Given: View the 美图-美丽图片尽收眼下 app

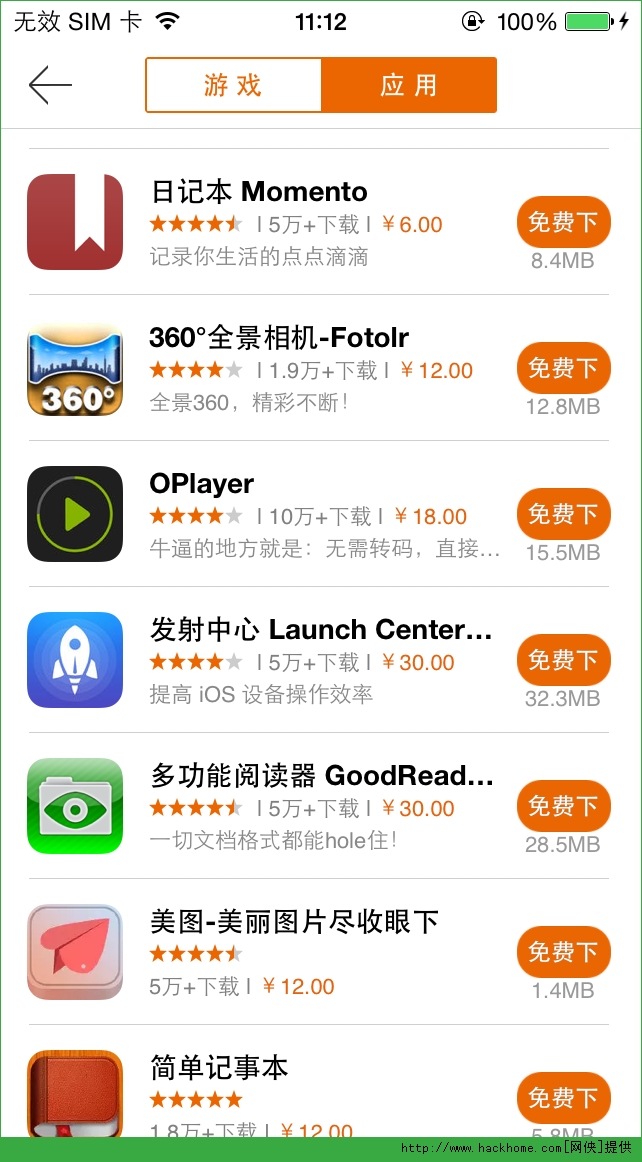Looking at the screenshot, I should [x=300, y=952].
